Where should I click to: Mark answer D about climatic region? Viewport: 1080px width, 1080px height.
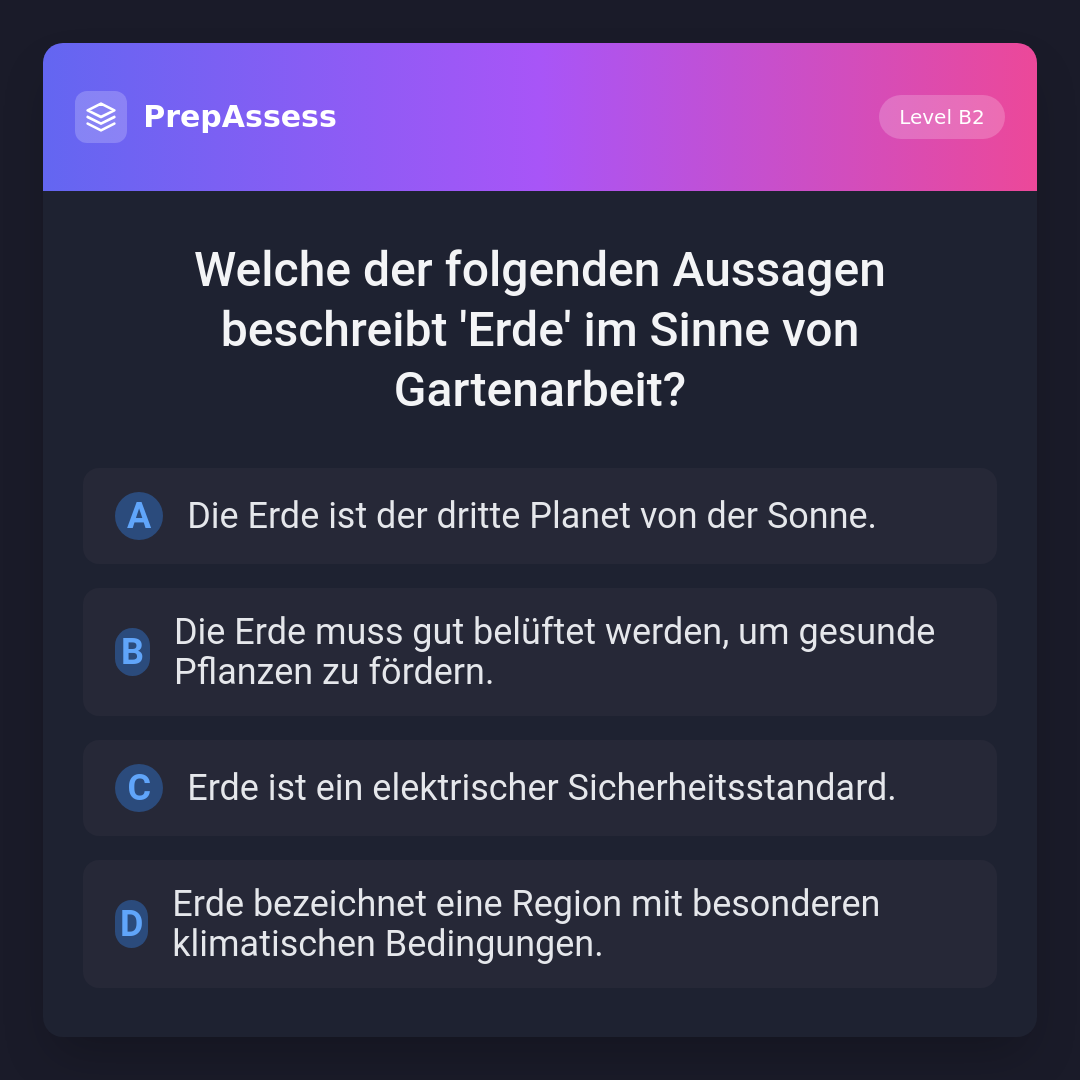(x=539, y=924)
